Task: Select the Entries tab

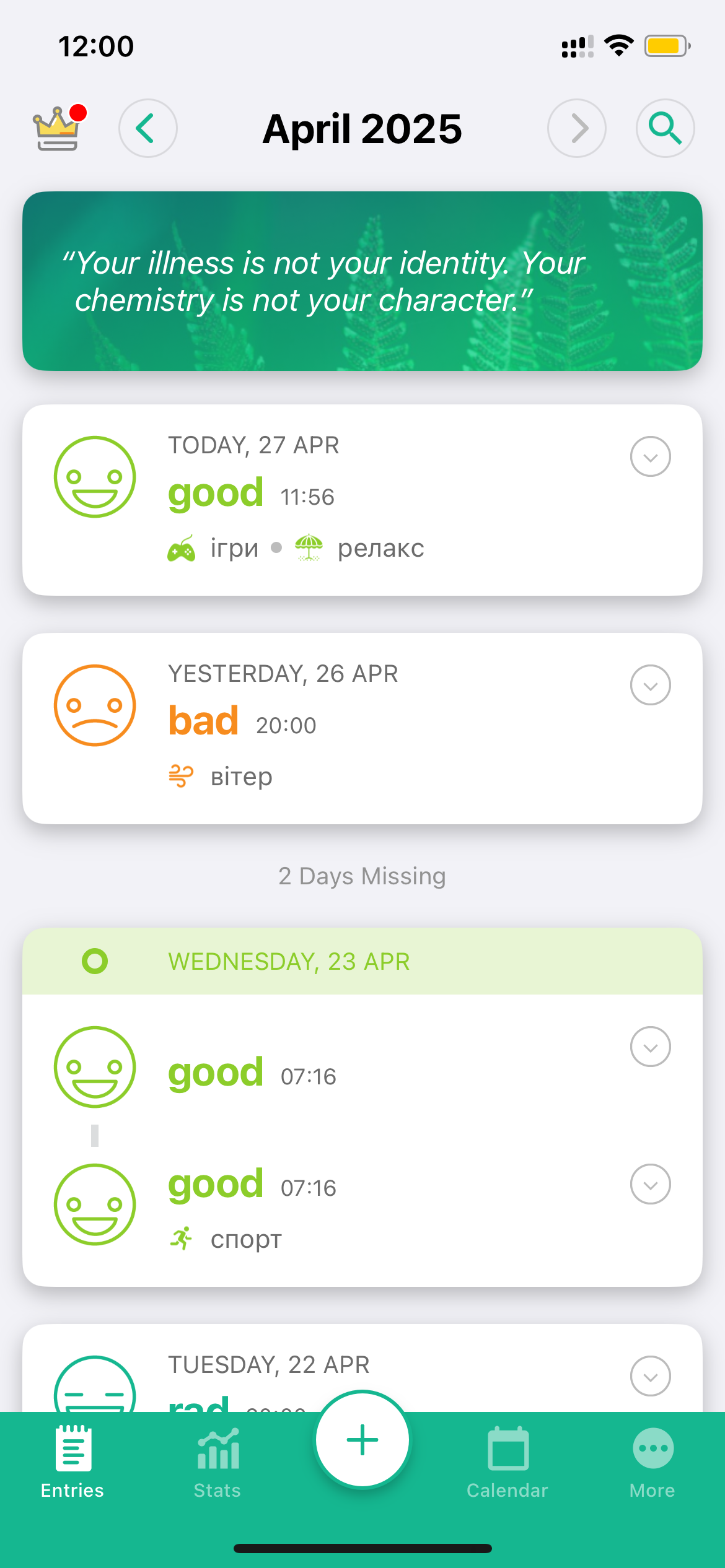Action: [72, 1463]
